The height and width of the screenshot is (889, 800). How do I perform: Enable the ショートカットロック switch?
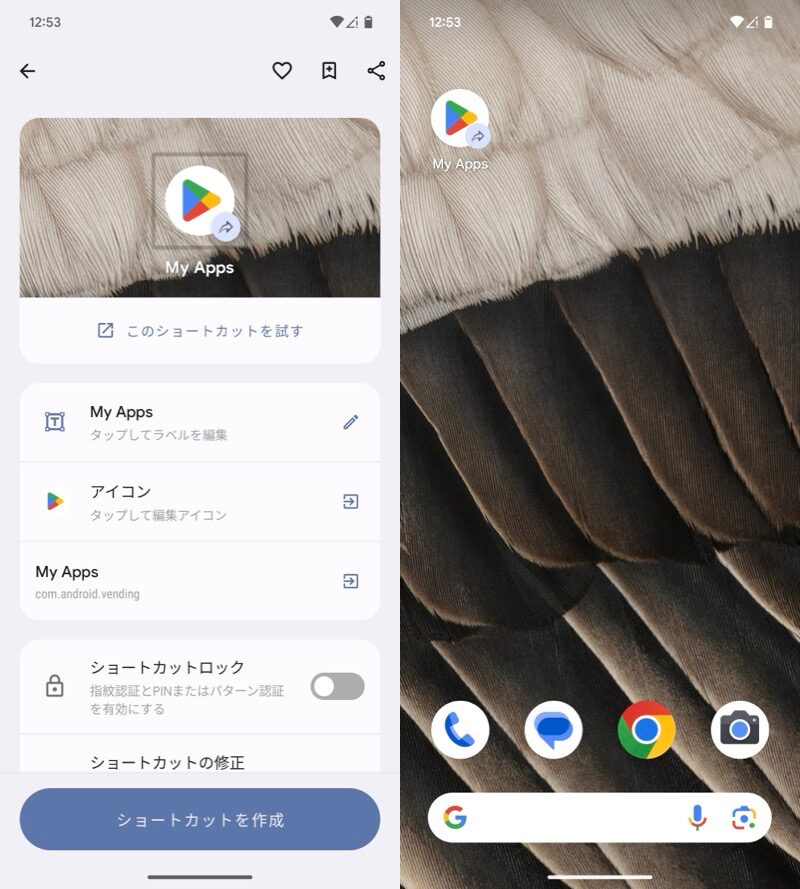click(337, 686)
